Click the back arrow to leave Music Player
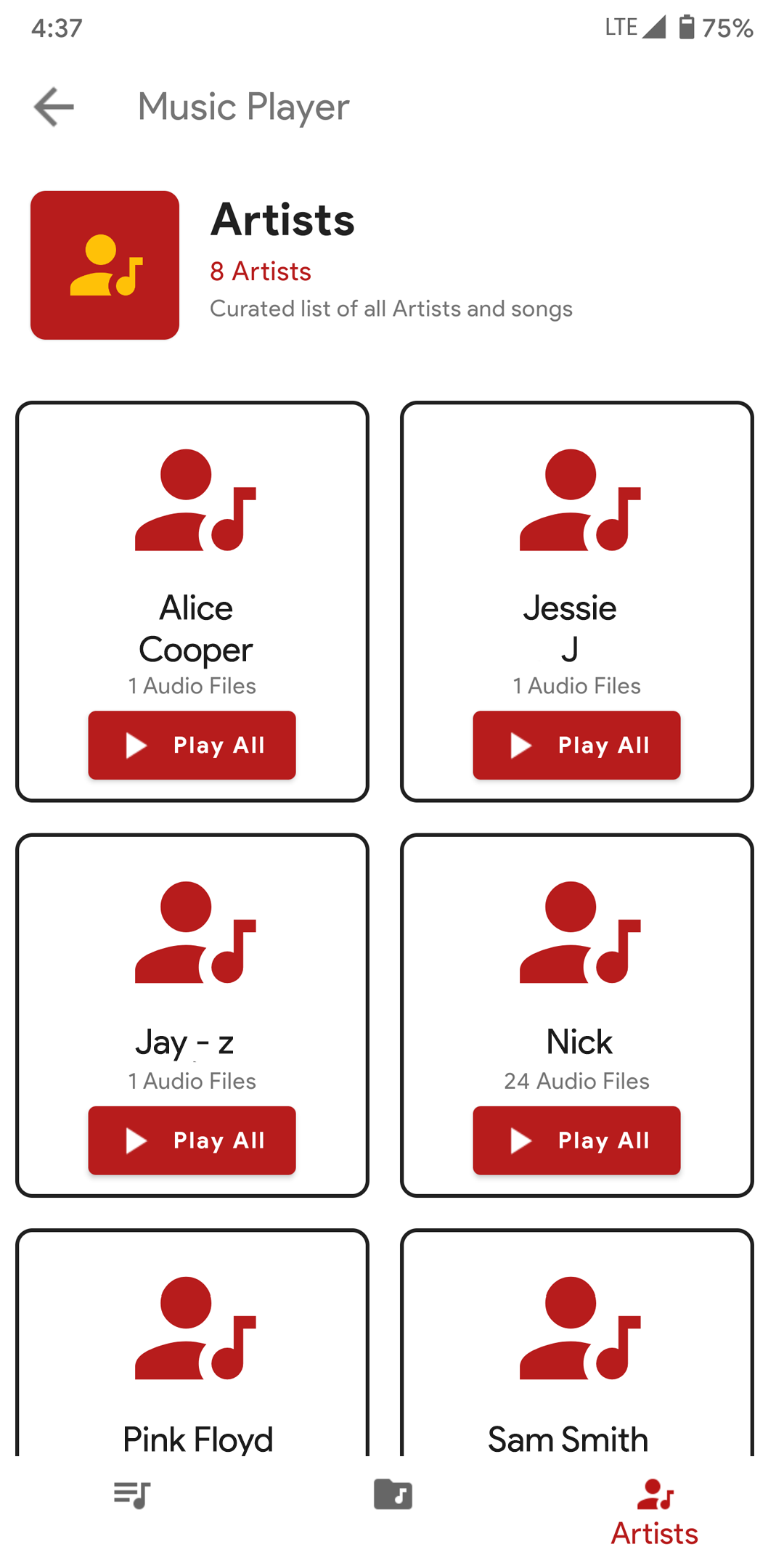Viewport: 784px width, 1568px height. [x=51, y=106]
